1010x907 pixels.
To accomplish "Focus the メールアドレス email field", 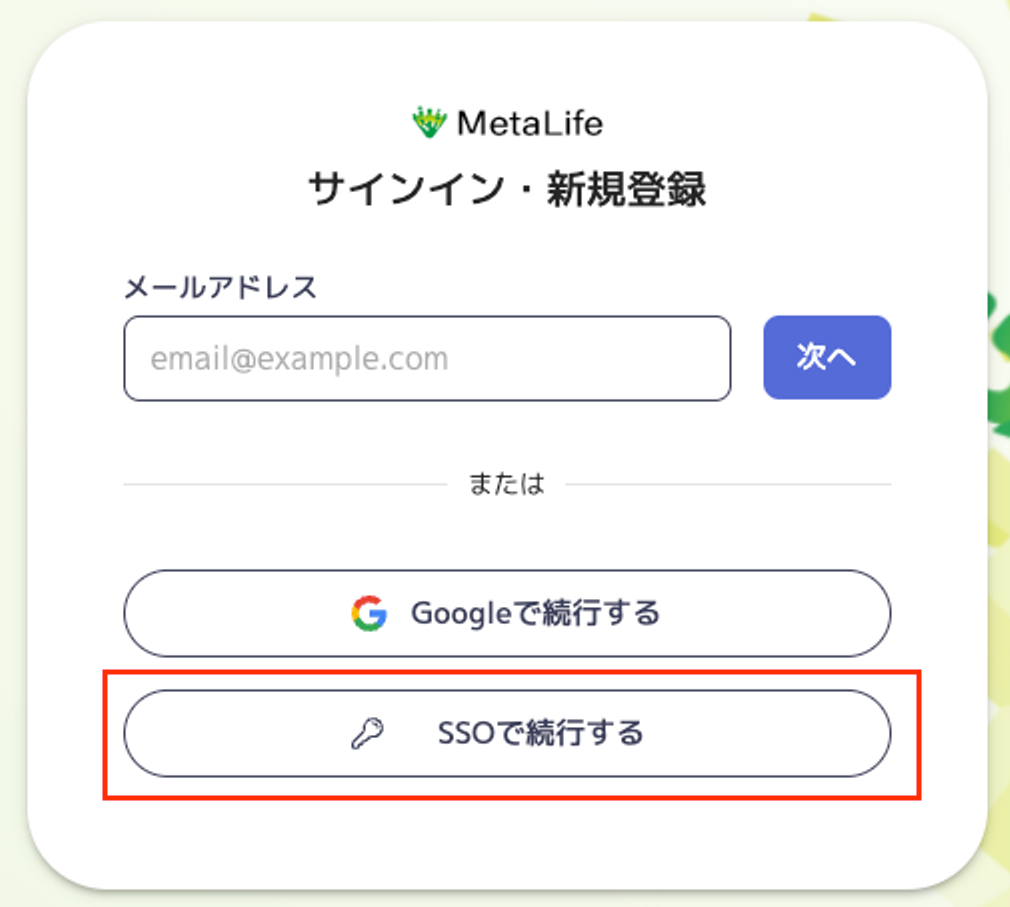I will tap(427, 359).
